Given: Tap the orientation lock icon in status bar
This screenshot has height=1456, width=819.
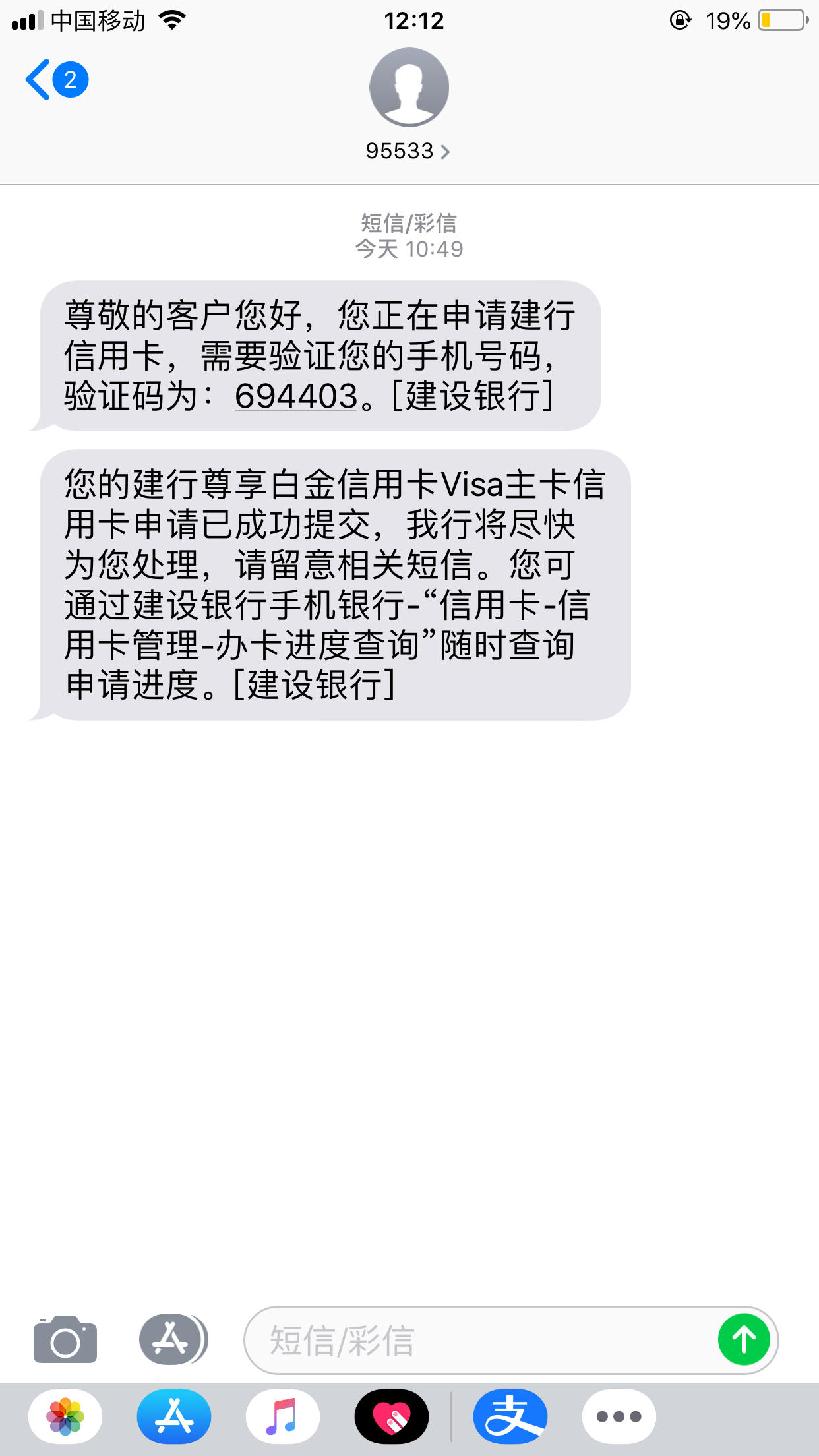Looking at the screenshot, I should tap(677, 20).
